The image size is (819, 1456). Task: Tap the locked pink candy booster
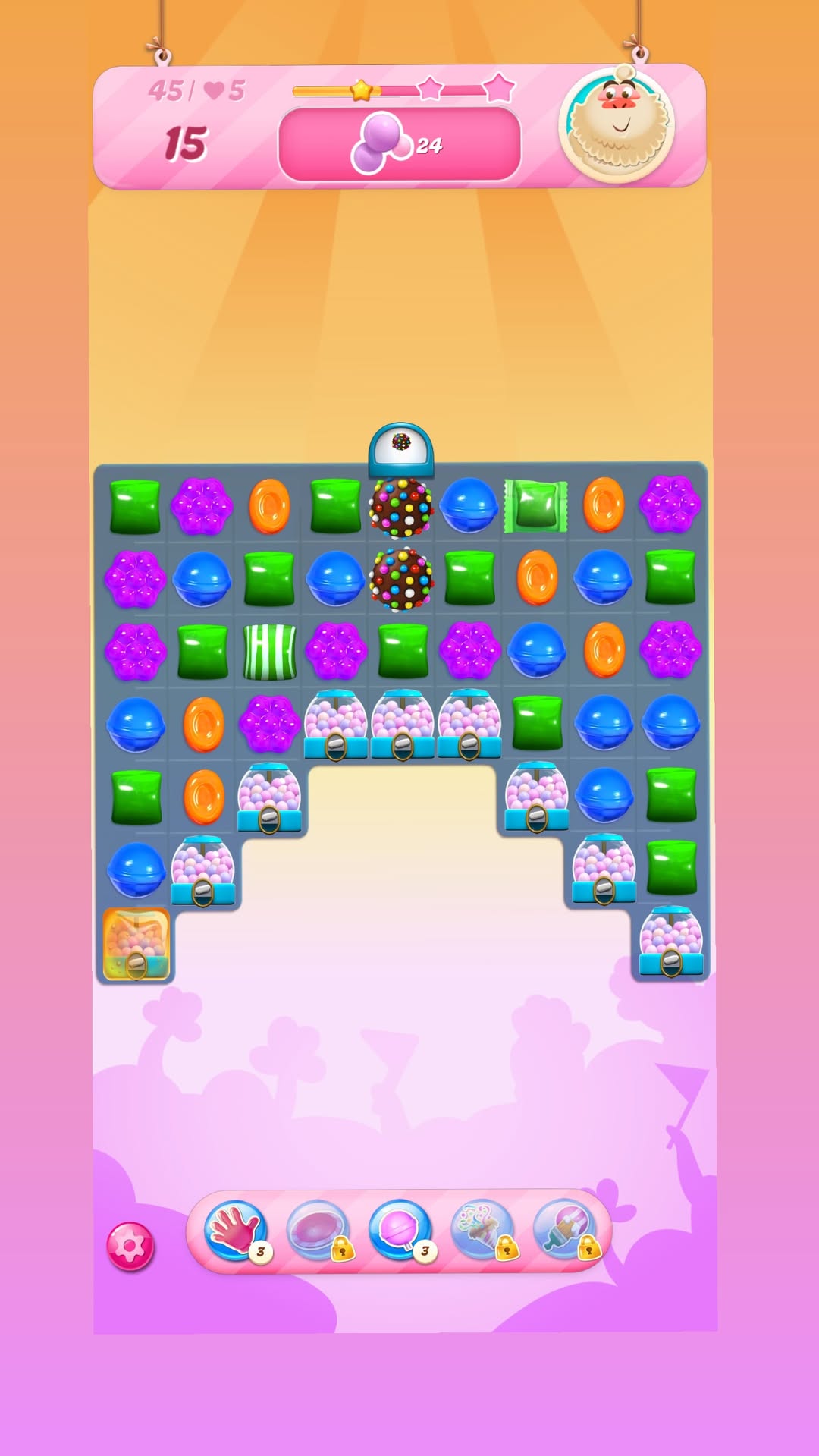pyautogui.click(x=318, y=1231)
